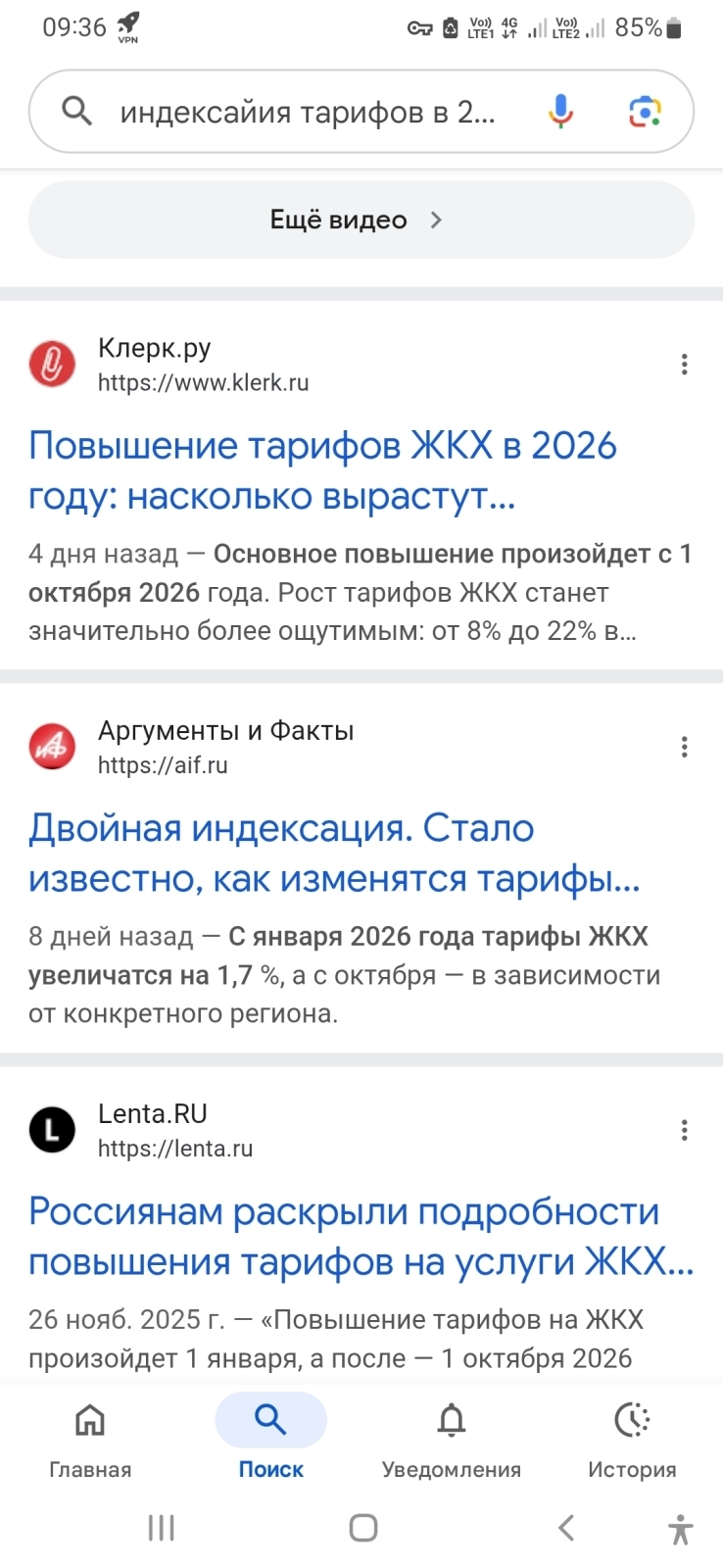This screenshot has height=1568, width=723.
Task: Open Lenta.RU article about tariff increase
Action: [361, 1237]
